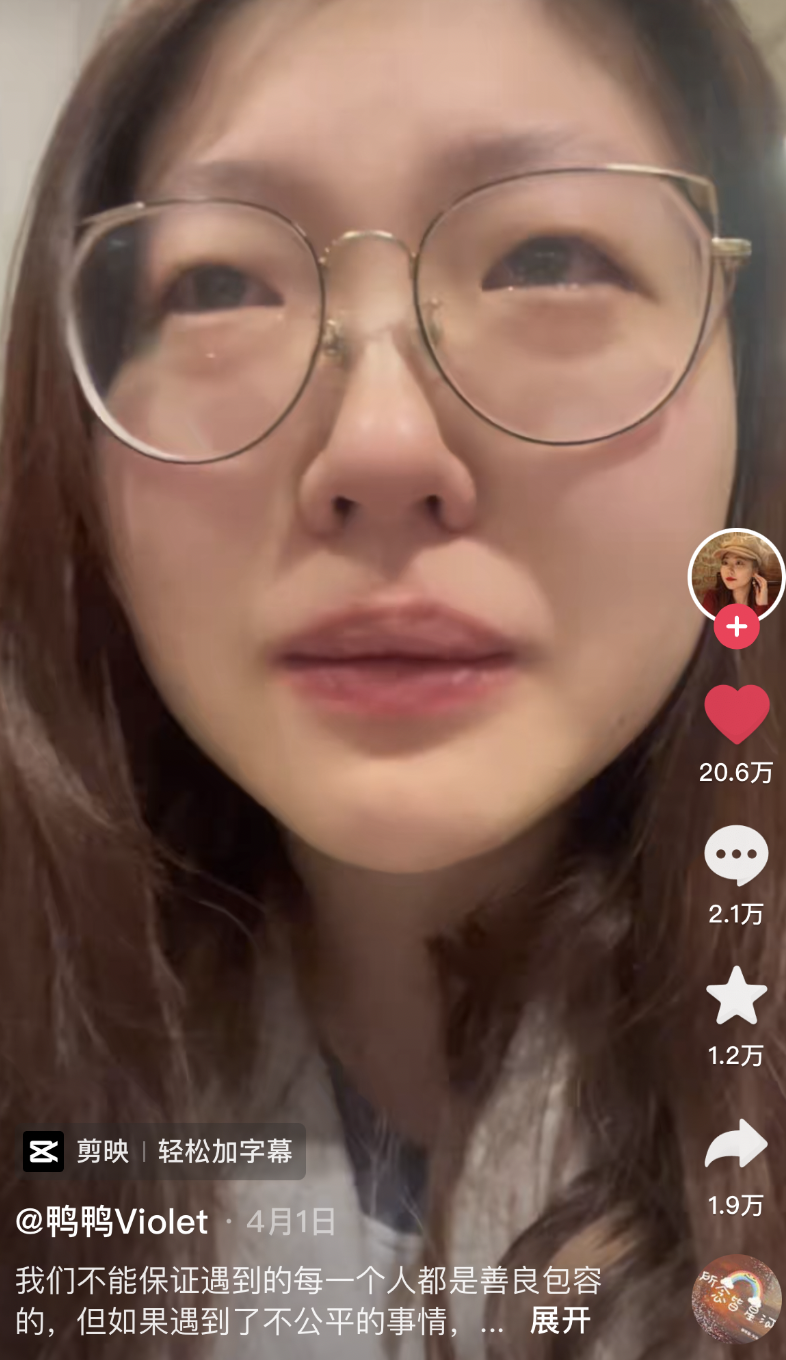Open the spinning music disc

tap(736, 1300)
